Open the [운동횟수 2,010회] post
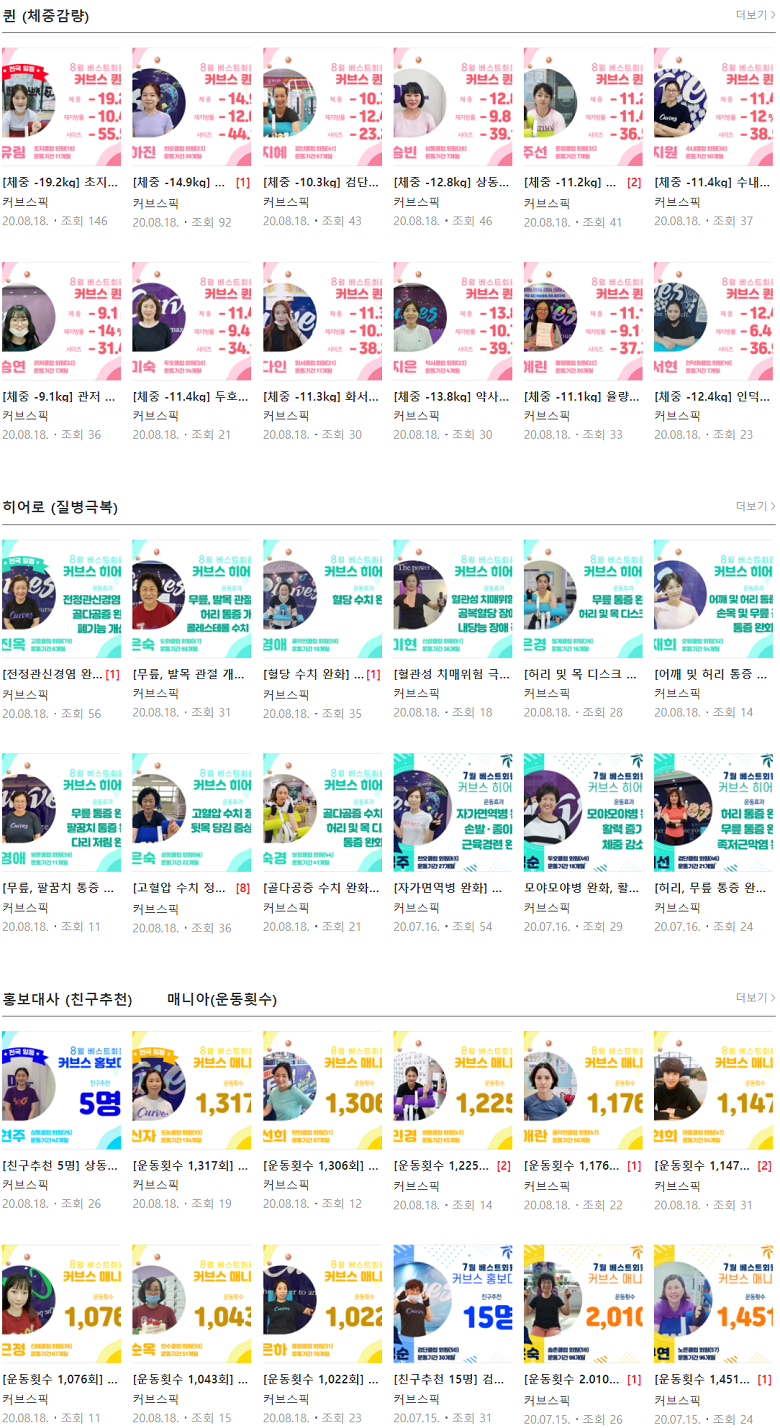Viewport: 780px width, 1428px height. 572,1379
